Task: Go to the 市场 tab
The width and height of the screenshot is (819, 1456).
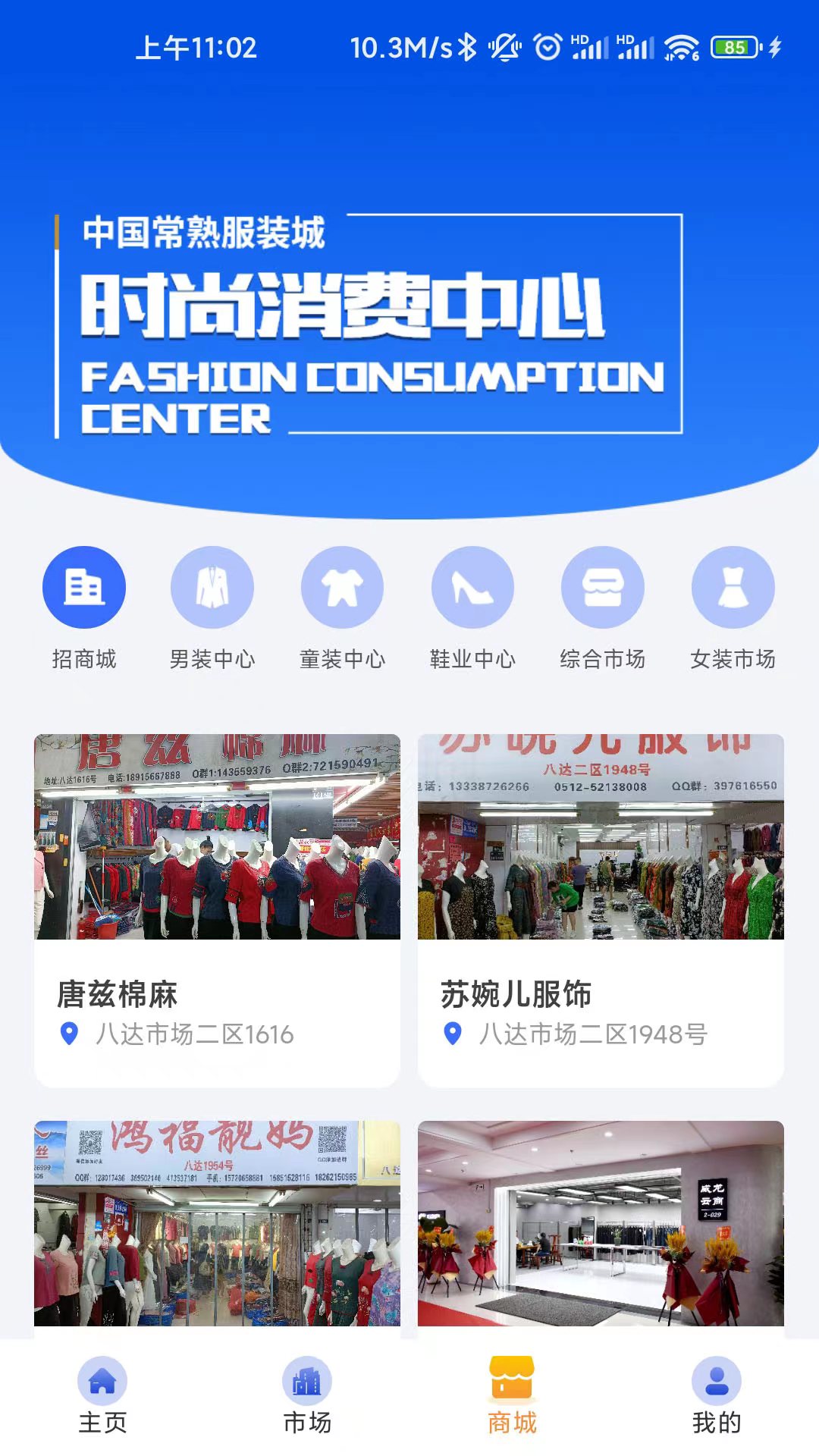Action: [307, 1395]
